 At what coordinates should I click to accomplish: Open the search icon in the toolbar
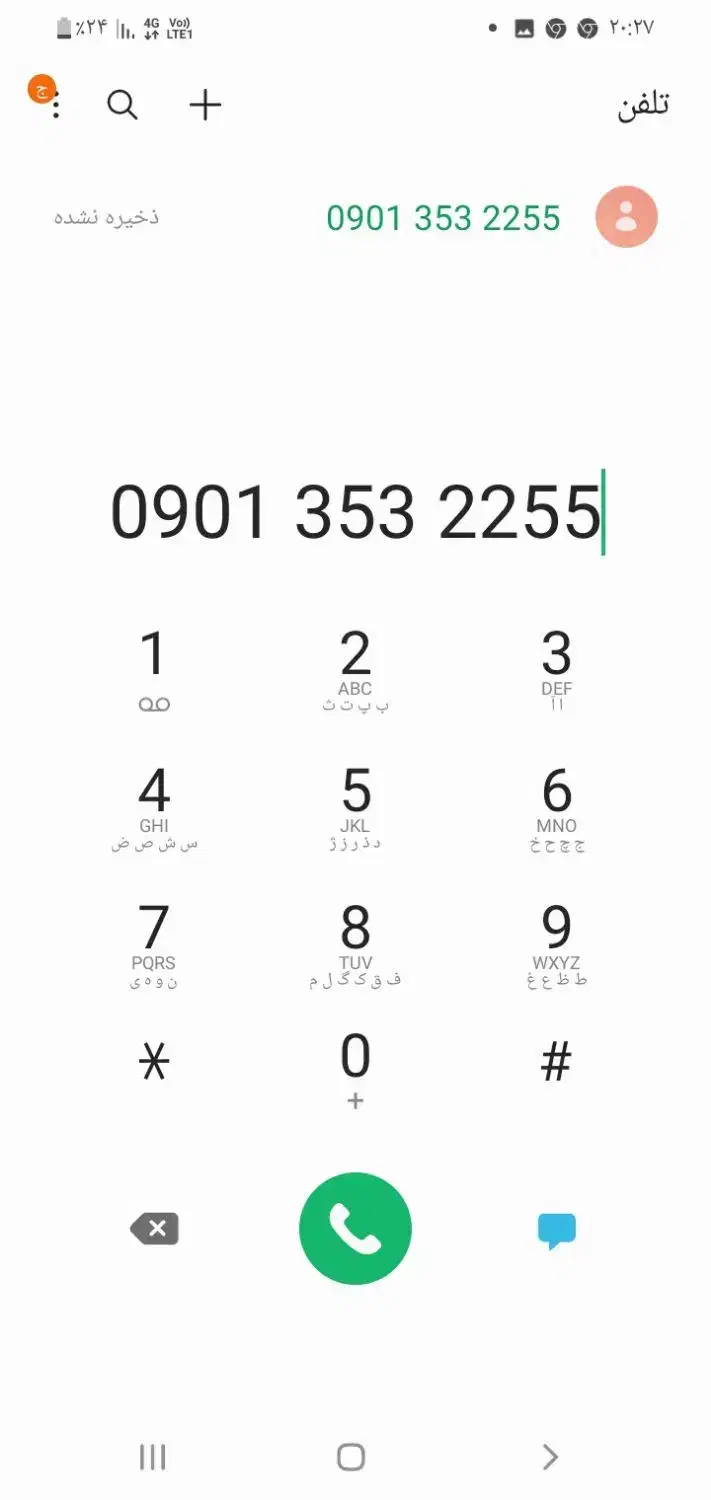(122, 105)
